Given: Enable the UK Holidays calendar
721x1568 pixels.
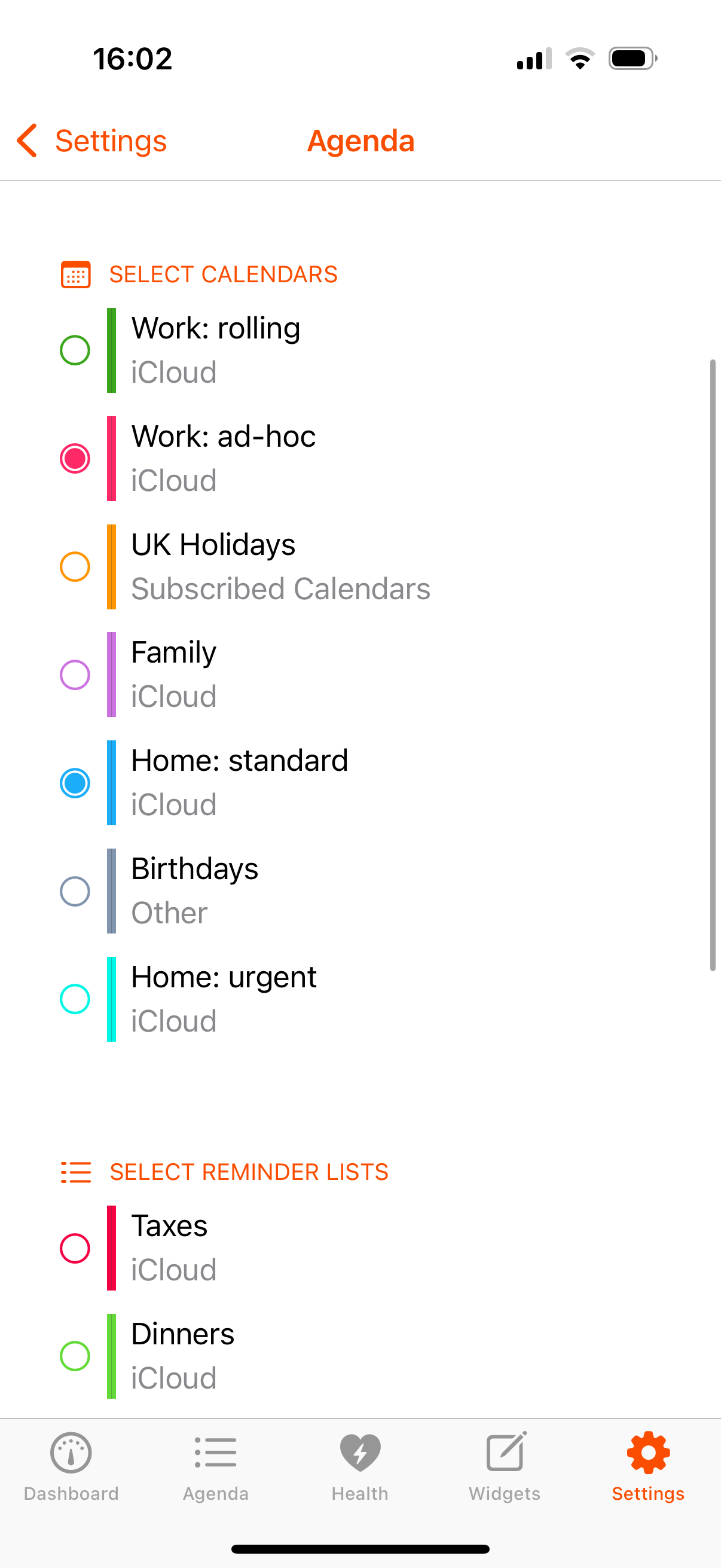Looking at the screenshot, I should [75, 567].
